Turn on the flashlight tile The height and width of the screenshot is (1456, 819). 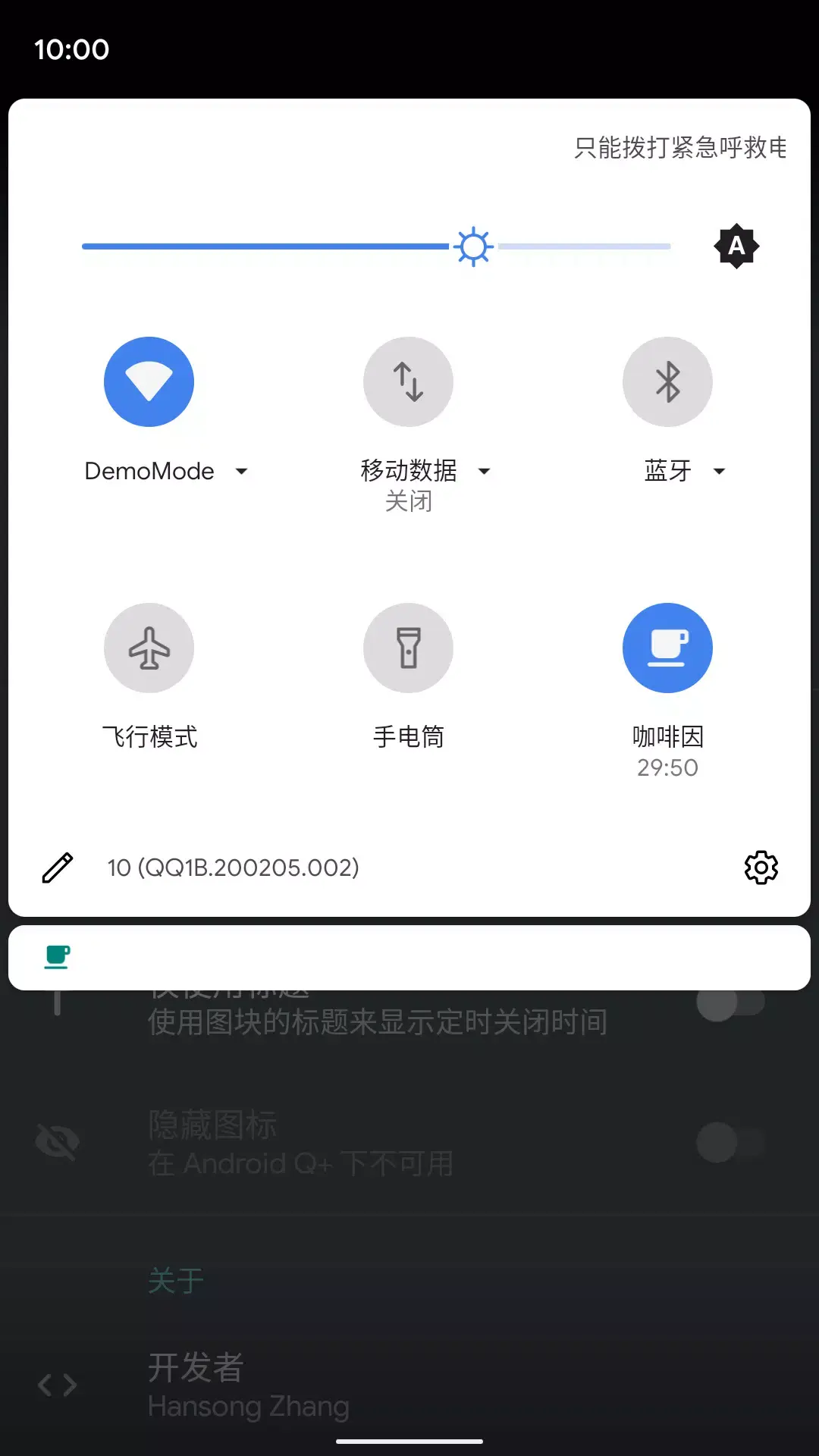[409, 648]
